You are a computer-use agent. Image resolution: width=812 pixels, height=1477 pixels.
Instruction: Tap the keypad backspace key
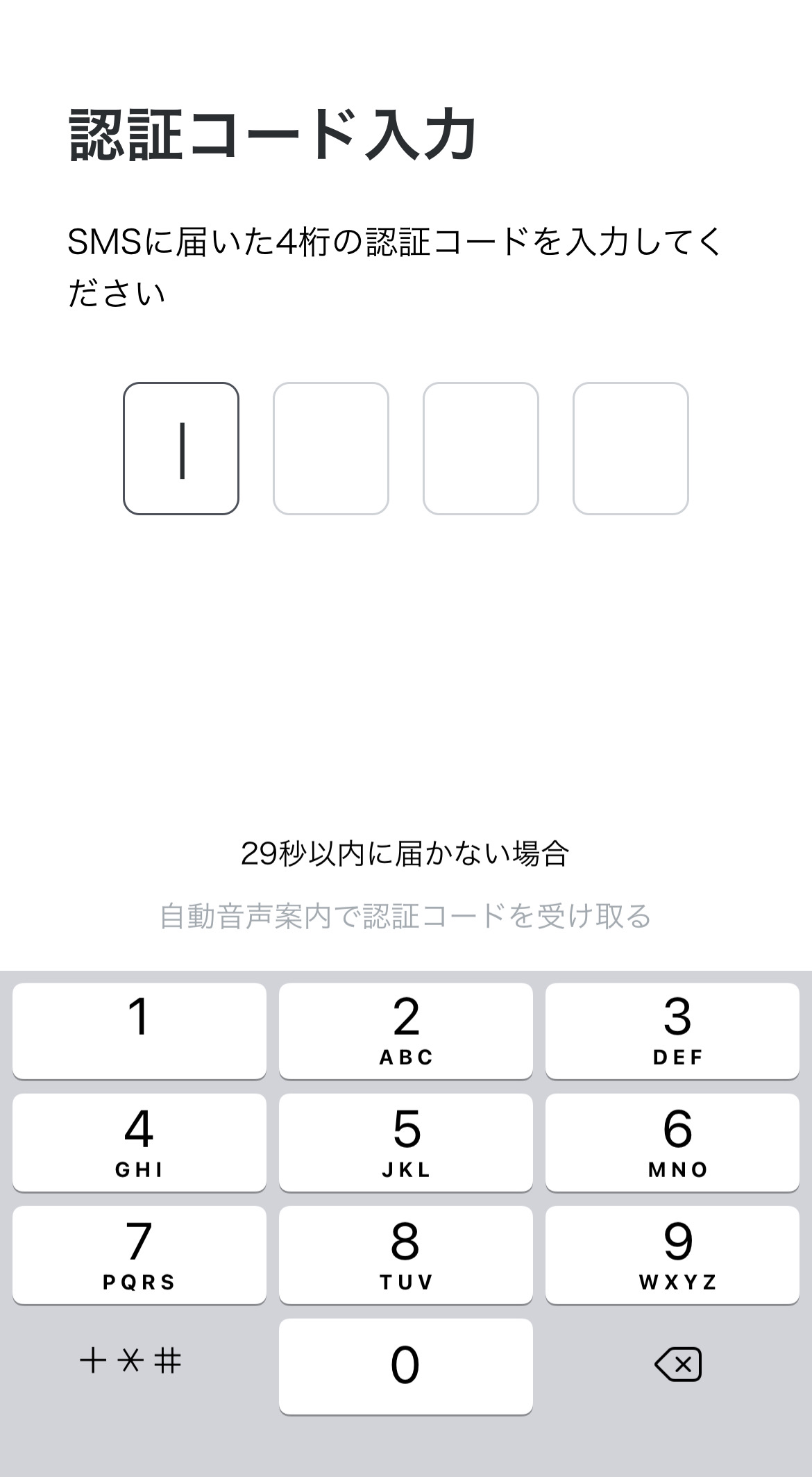pyautogui.click(x=678, y=1365)
